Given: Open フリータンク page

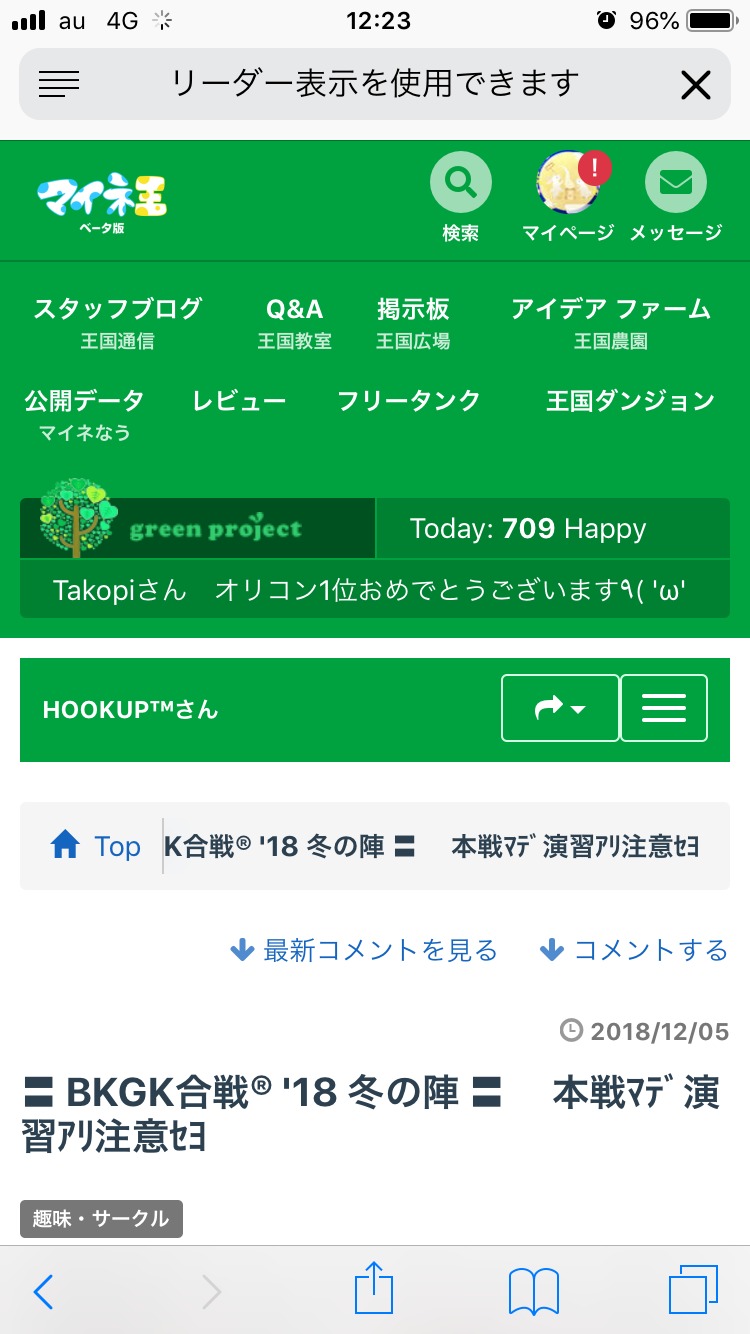Looking at the screenshot, I should coord(408,402).
